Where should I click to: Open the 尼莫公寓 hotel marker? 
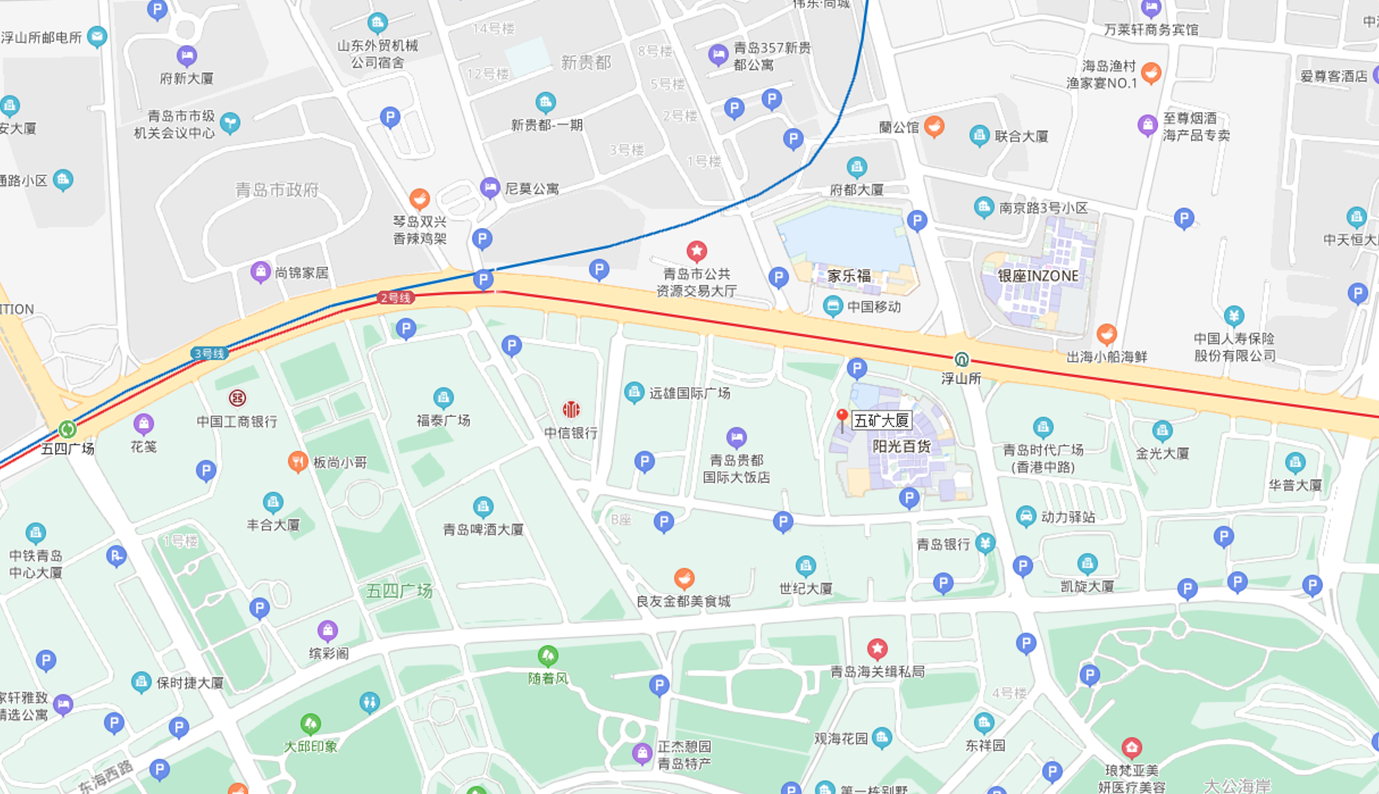tap(490, 187)
